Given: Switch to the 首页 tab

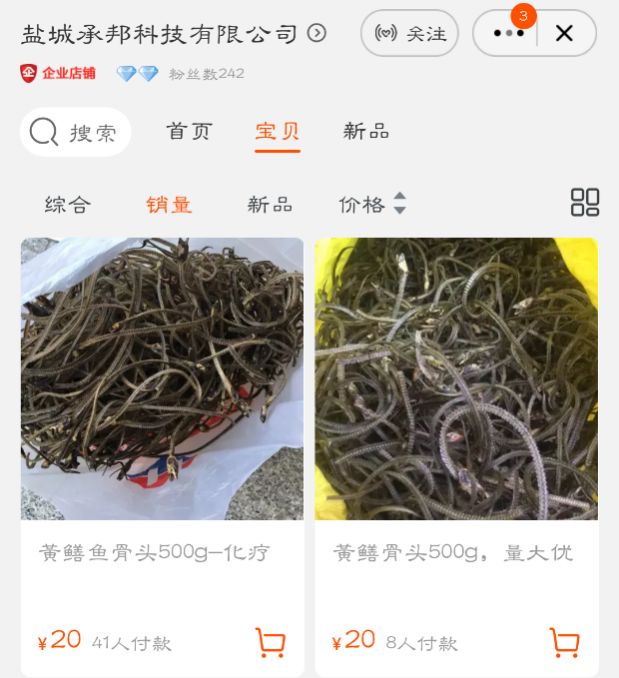Looking at the screenshot, I should [x=189, y=131].
